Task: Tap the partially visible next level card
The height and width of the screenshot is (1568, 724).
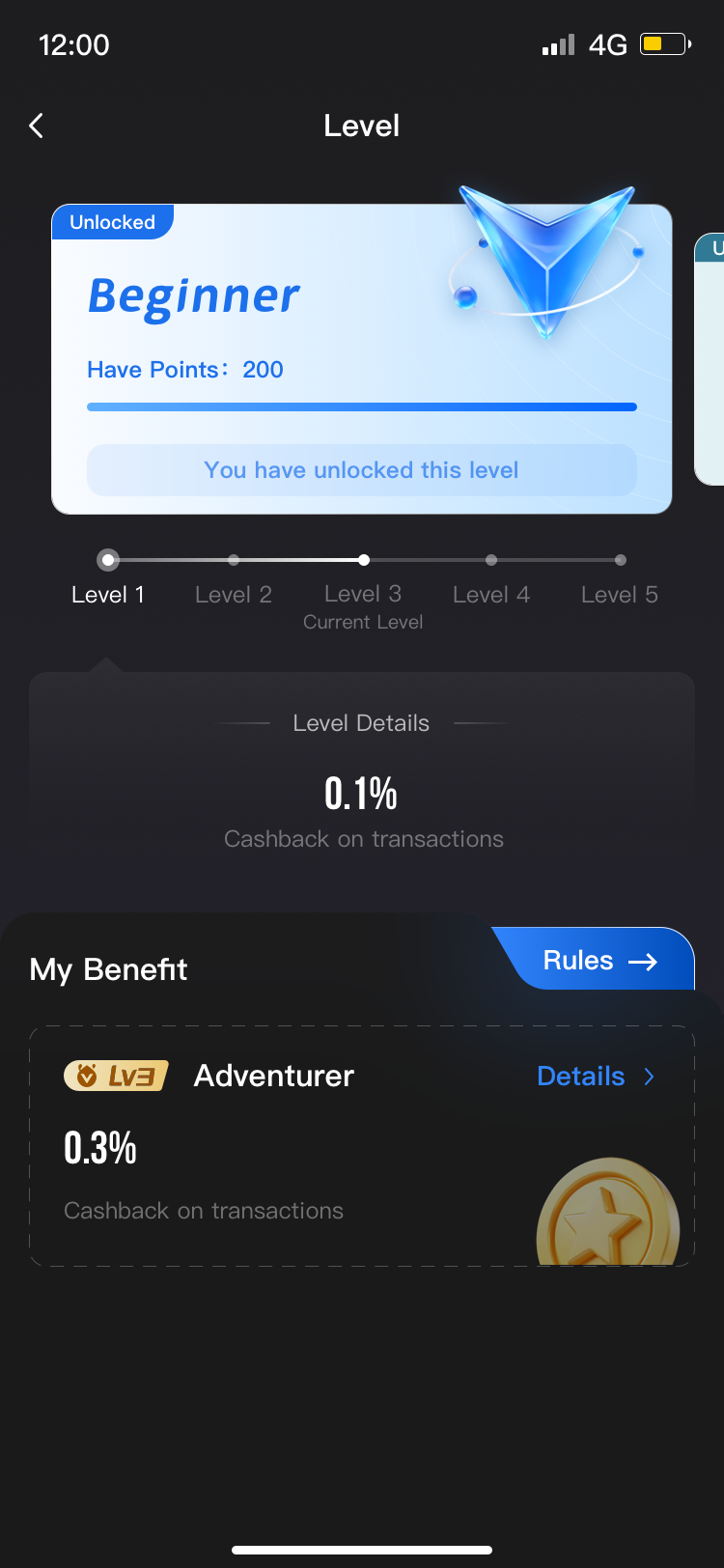Action: coord(710,357)
